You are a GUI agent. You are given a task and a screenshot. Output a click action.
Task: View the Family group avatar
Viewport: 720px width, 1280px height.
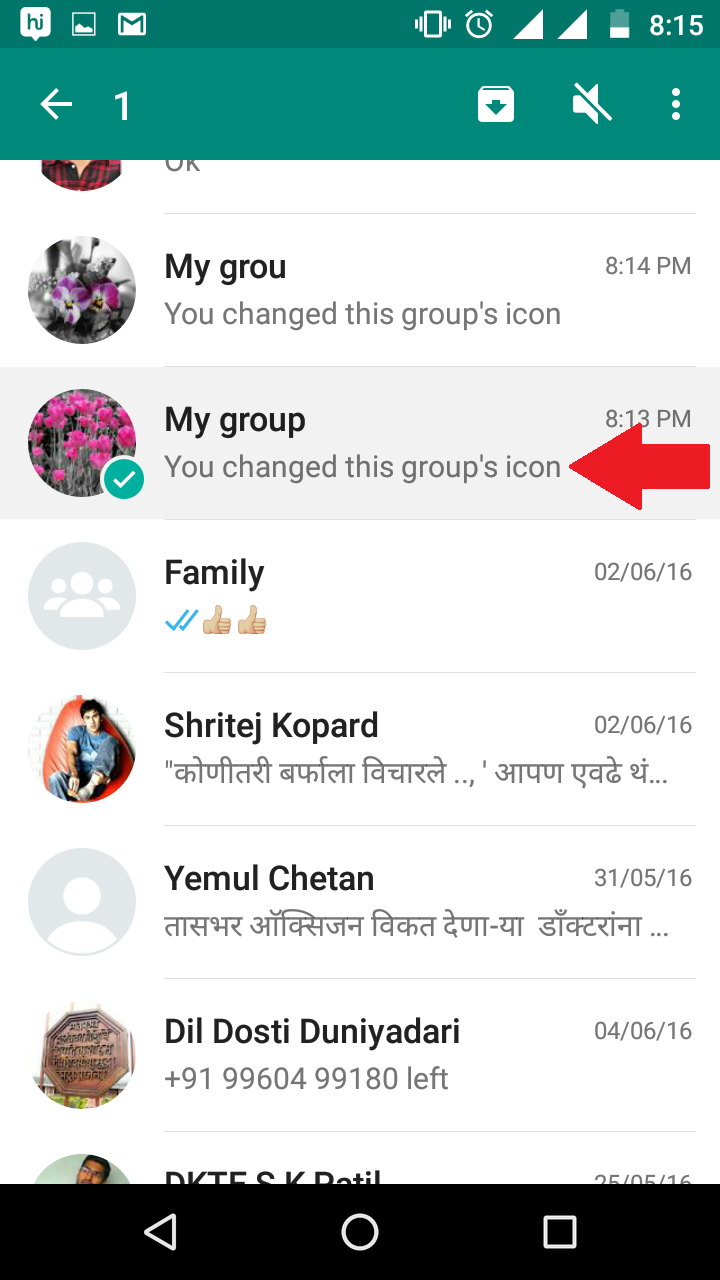(82, 596)
